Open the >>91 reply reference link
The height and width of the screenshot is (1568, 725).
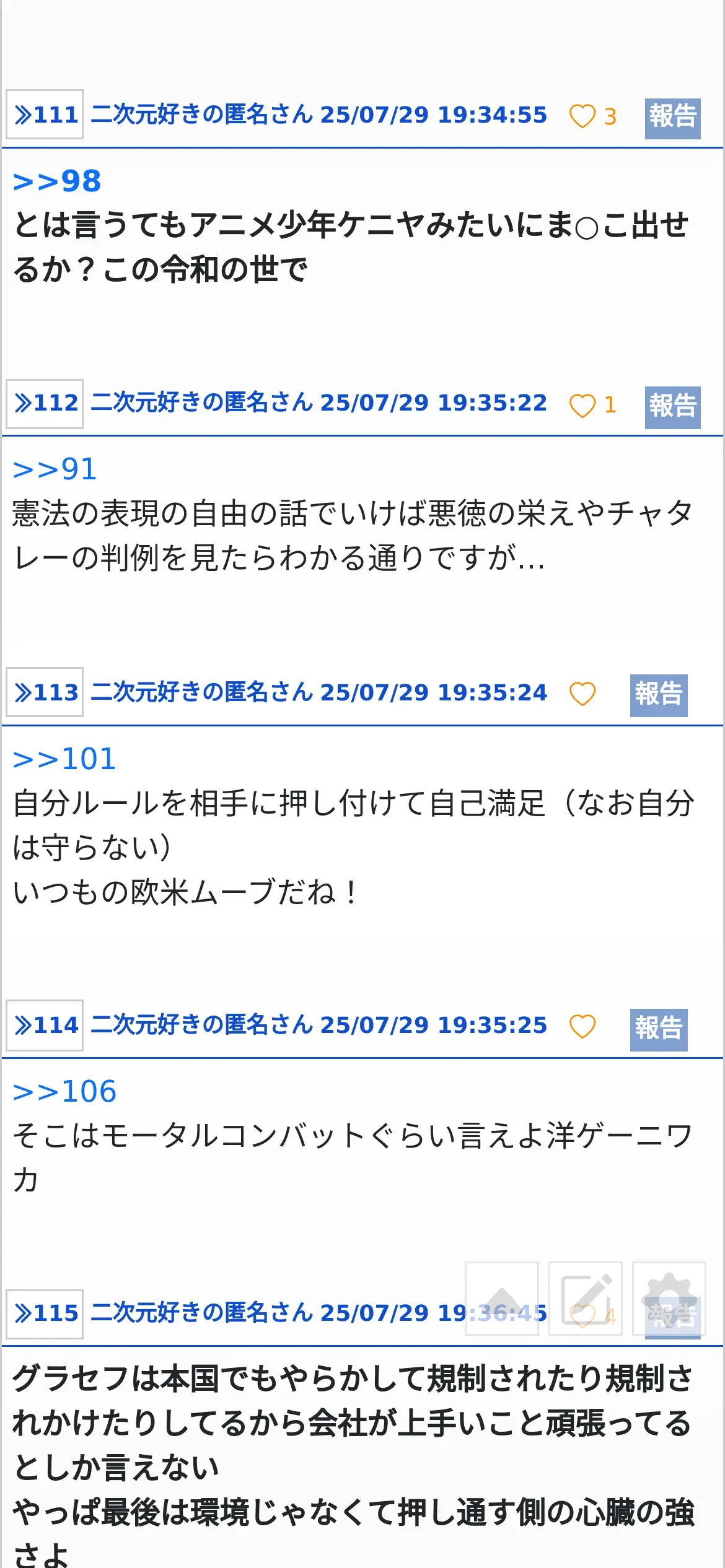55,469
